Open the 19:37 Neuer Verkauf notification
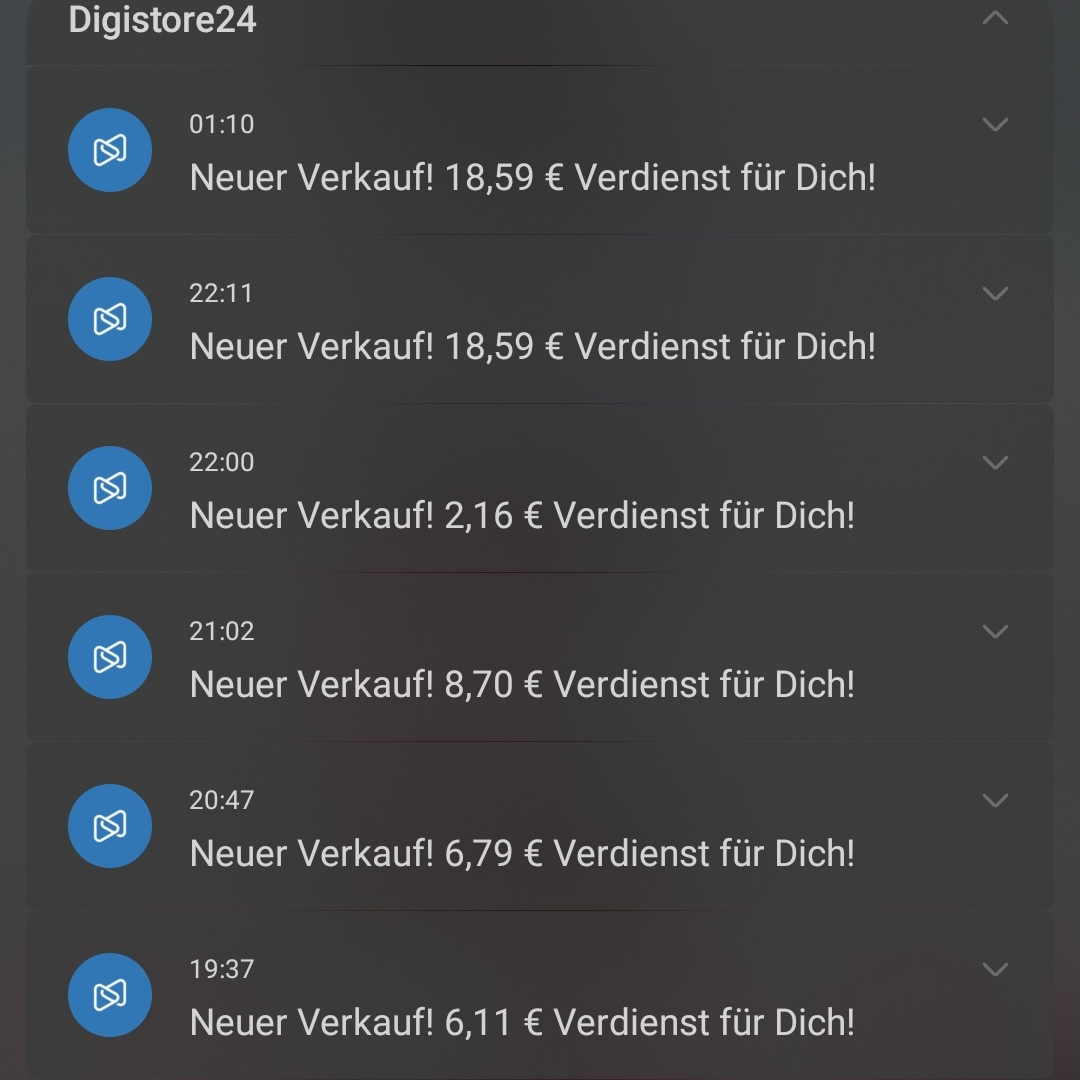 pos(522,1023)
